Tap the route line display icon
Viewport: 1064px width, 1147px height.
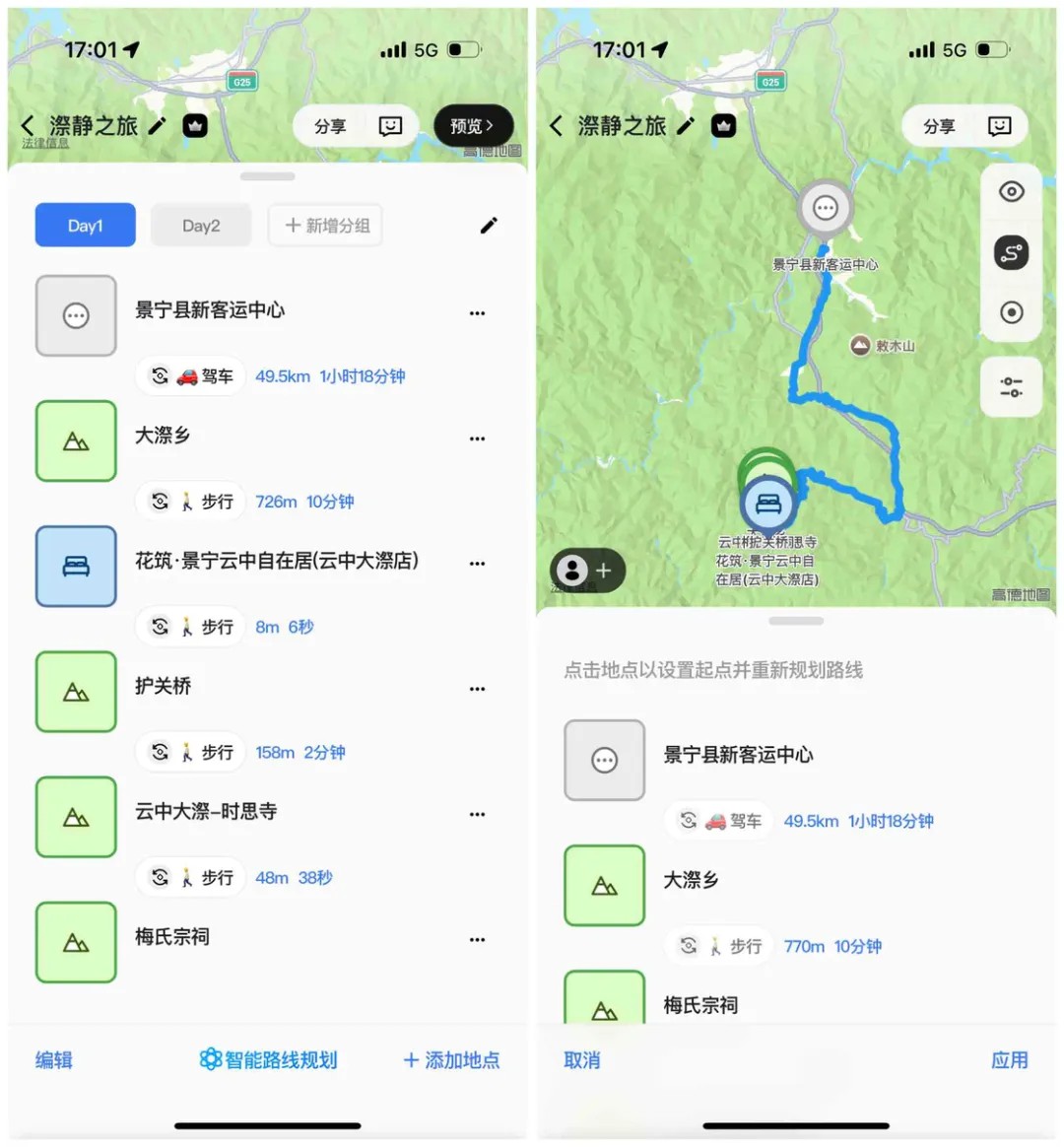pyautogui.click(x=1011, y=253)
